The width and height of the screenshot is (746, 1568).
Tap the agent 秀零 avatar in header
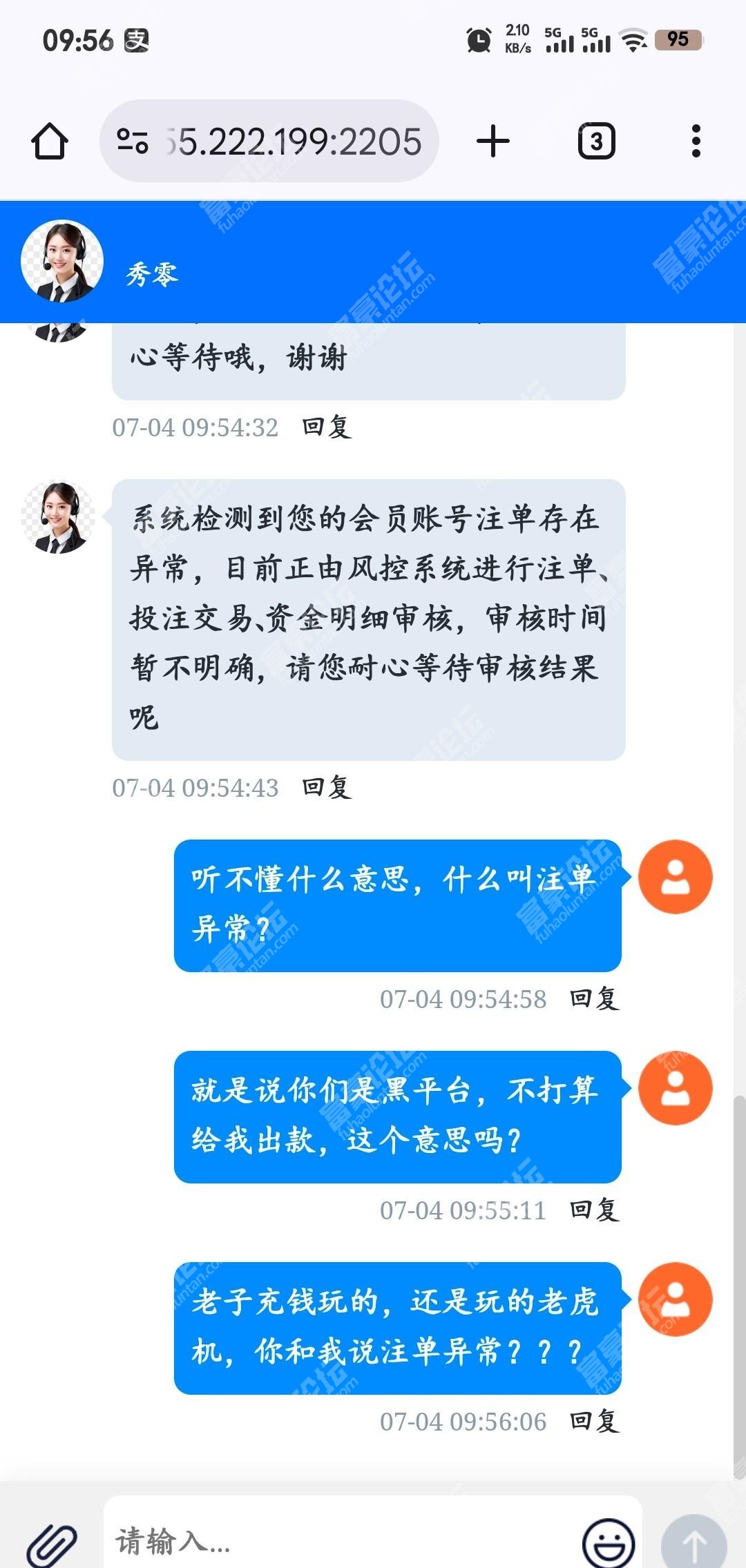[62, 262]
